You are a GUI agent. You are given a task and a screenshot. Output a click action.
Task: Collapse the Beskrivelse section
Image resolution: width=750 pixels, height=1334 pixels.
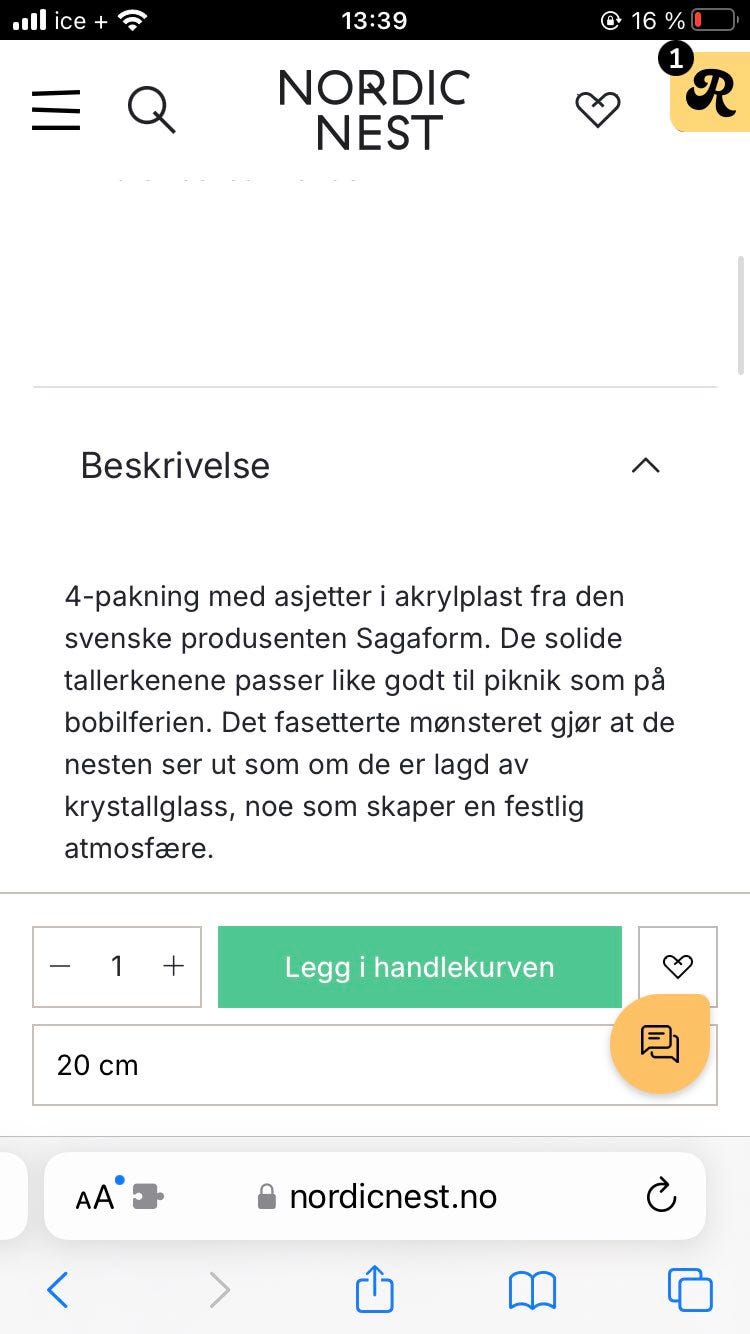(646, 466)
